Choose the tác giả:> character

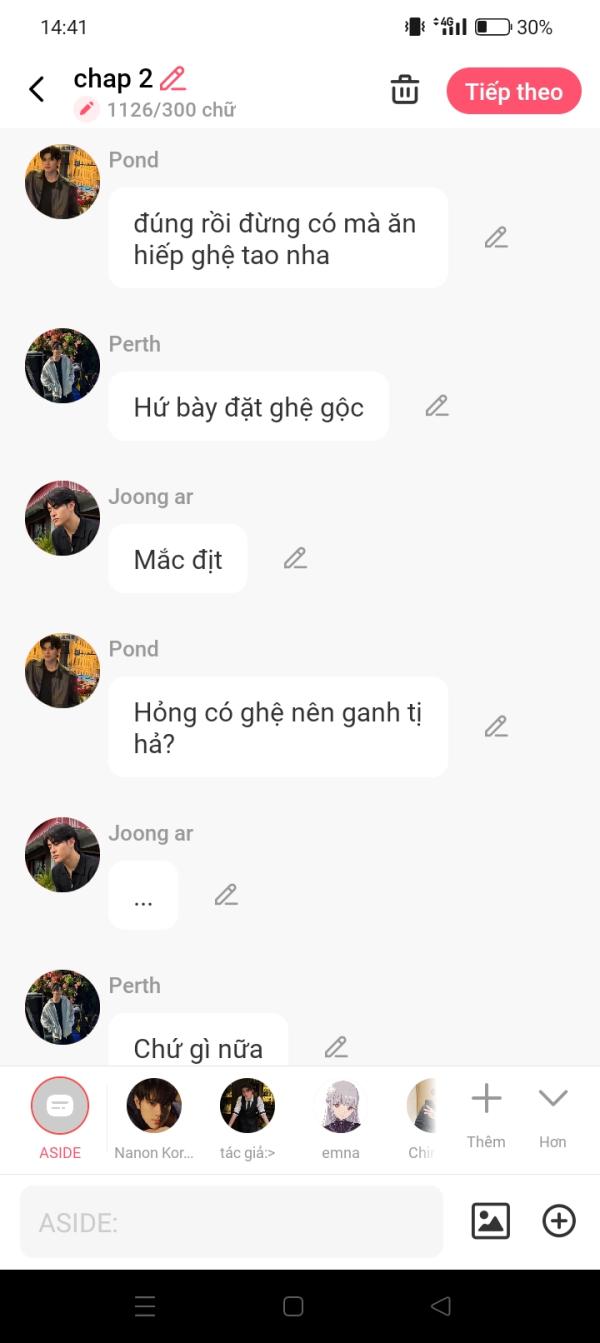click(x=247, y=1116)
